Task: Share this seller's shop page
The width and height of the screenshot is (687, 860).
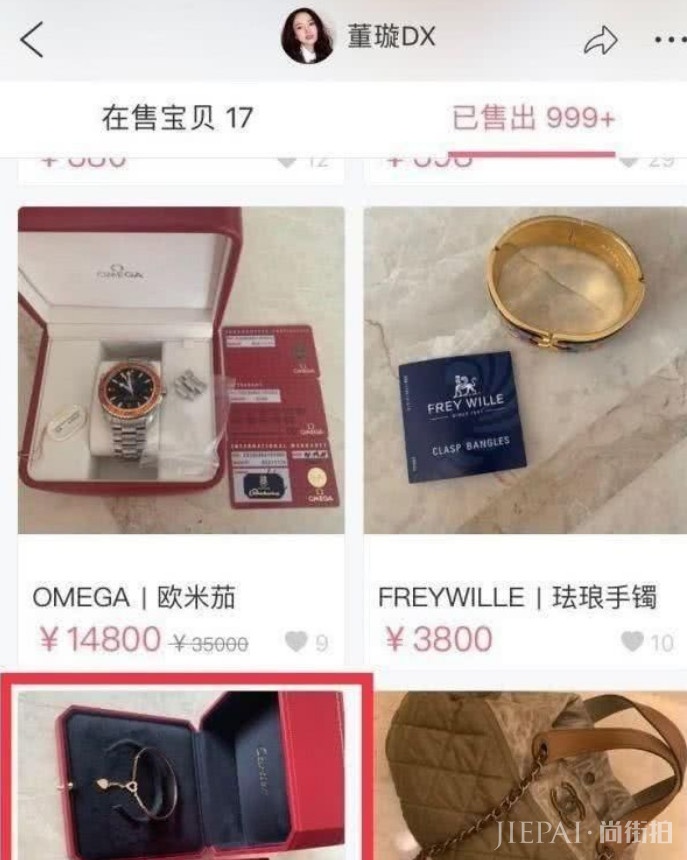Action: pos(600,41)
